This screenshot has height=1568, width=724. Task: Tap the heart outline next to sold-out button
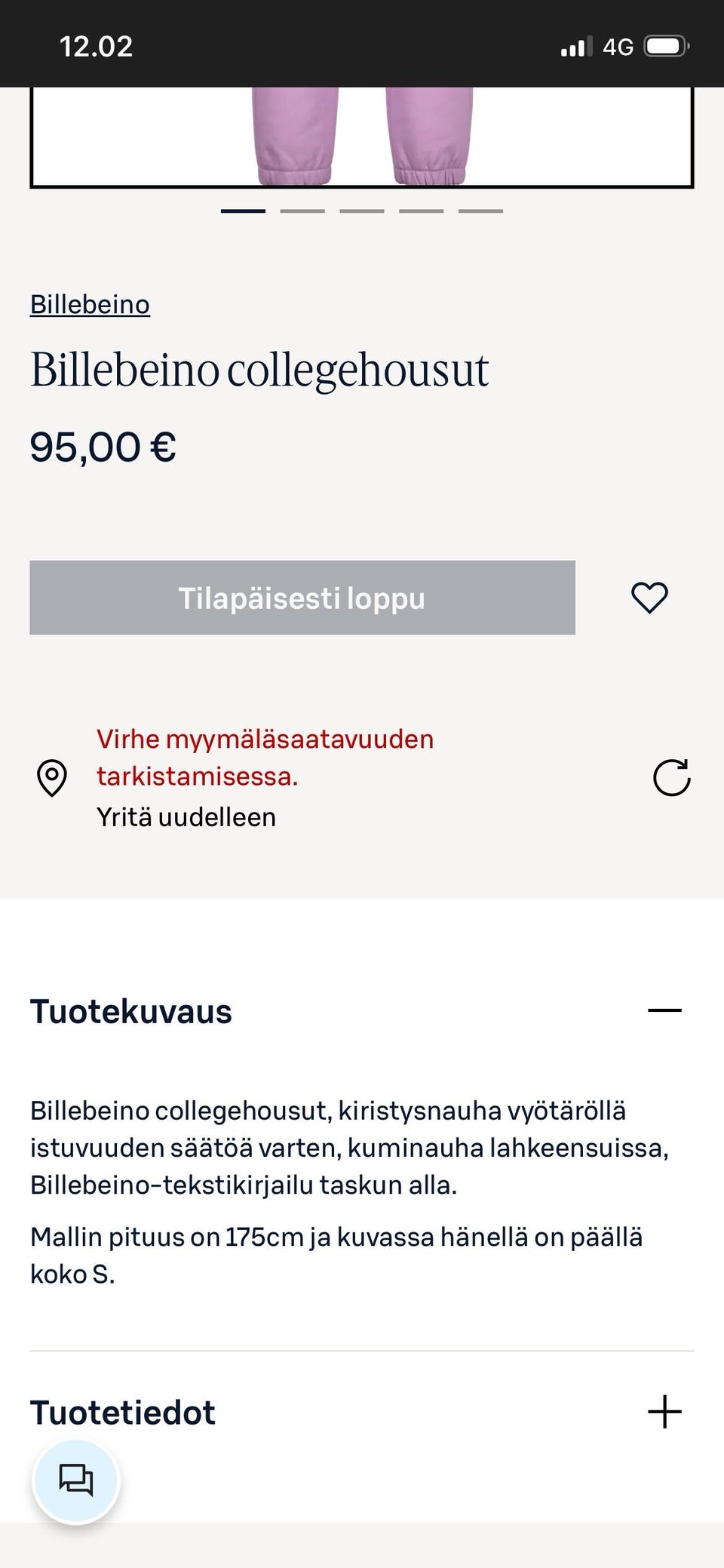pos(649,598)
